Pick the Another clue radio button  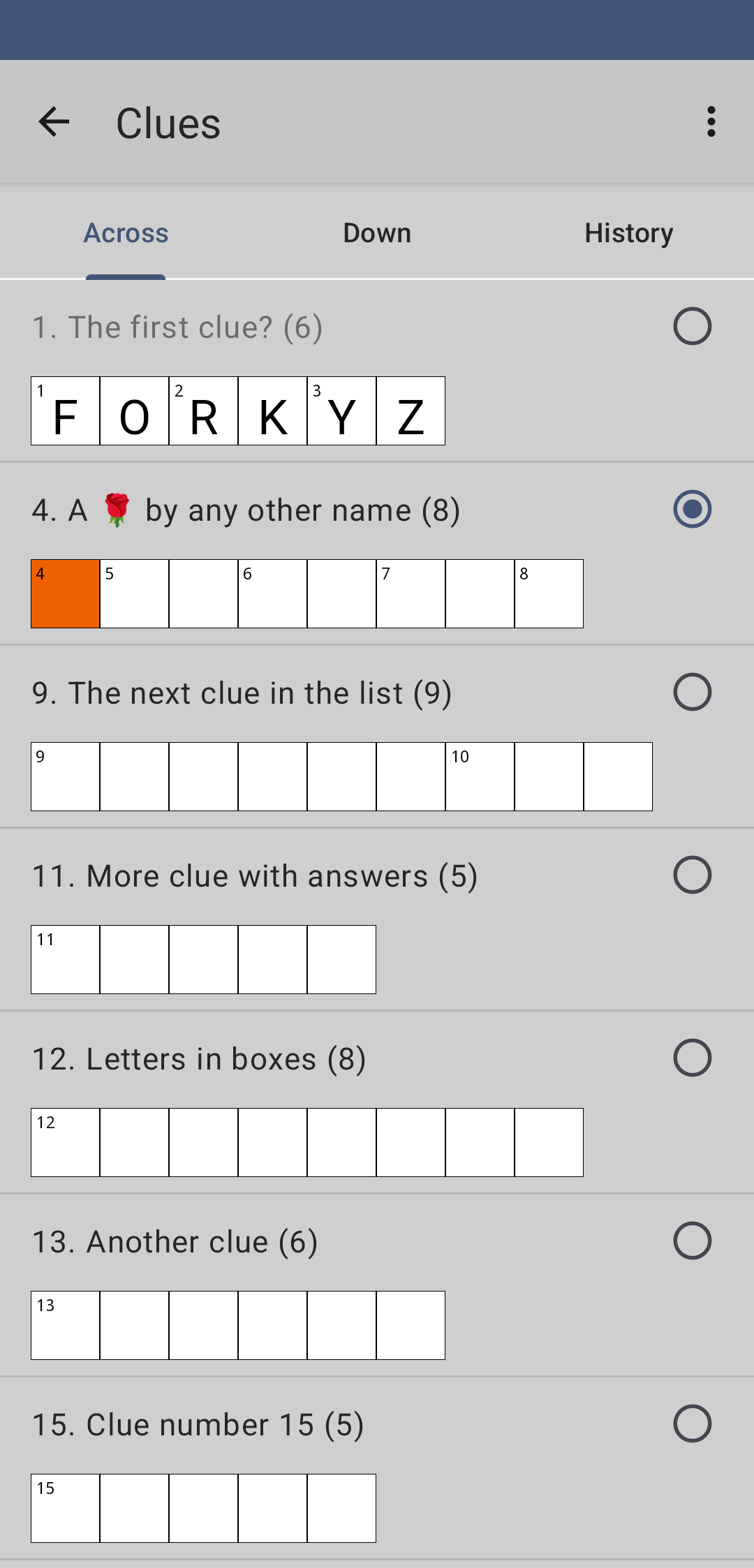point(692,1241)
